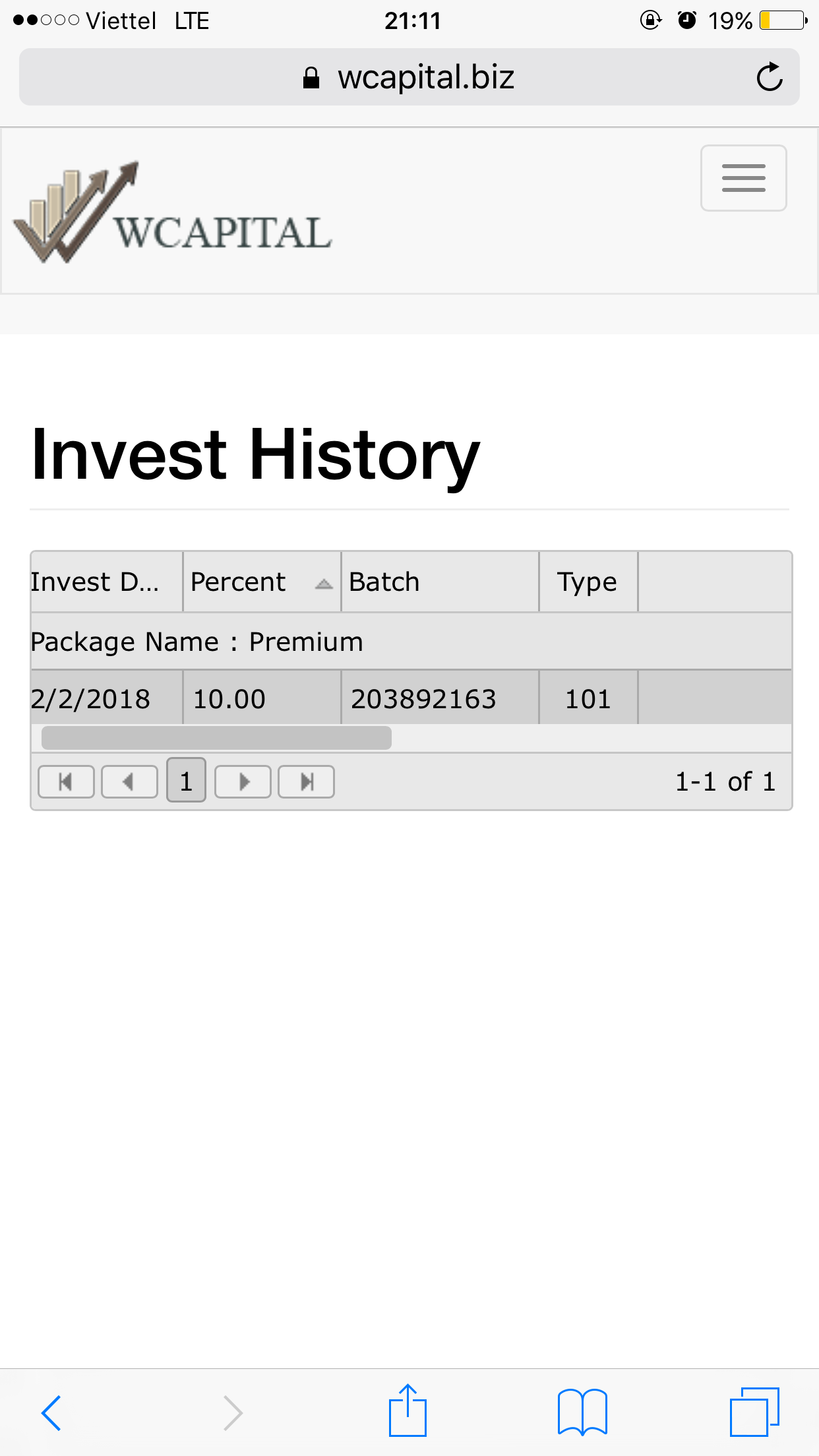Go to first page of results
The width and height of the screenshot is (819, 1456).
pos(66,782)
